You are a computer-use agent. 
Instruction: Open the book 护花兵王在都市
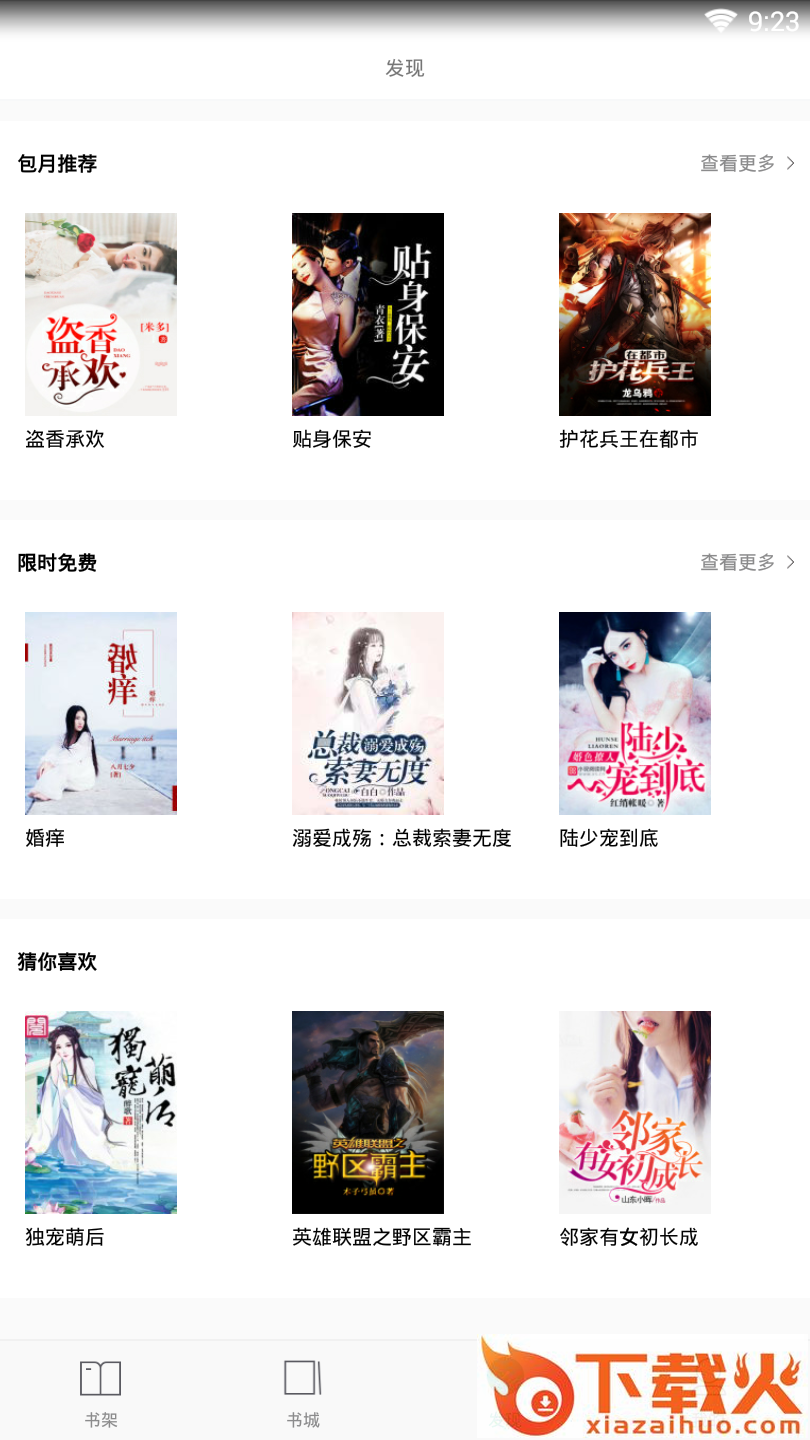[635, 314]
